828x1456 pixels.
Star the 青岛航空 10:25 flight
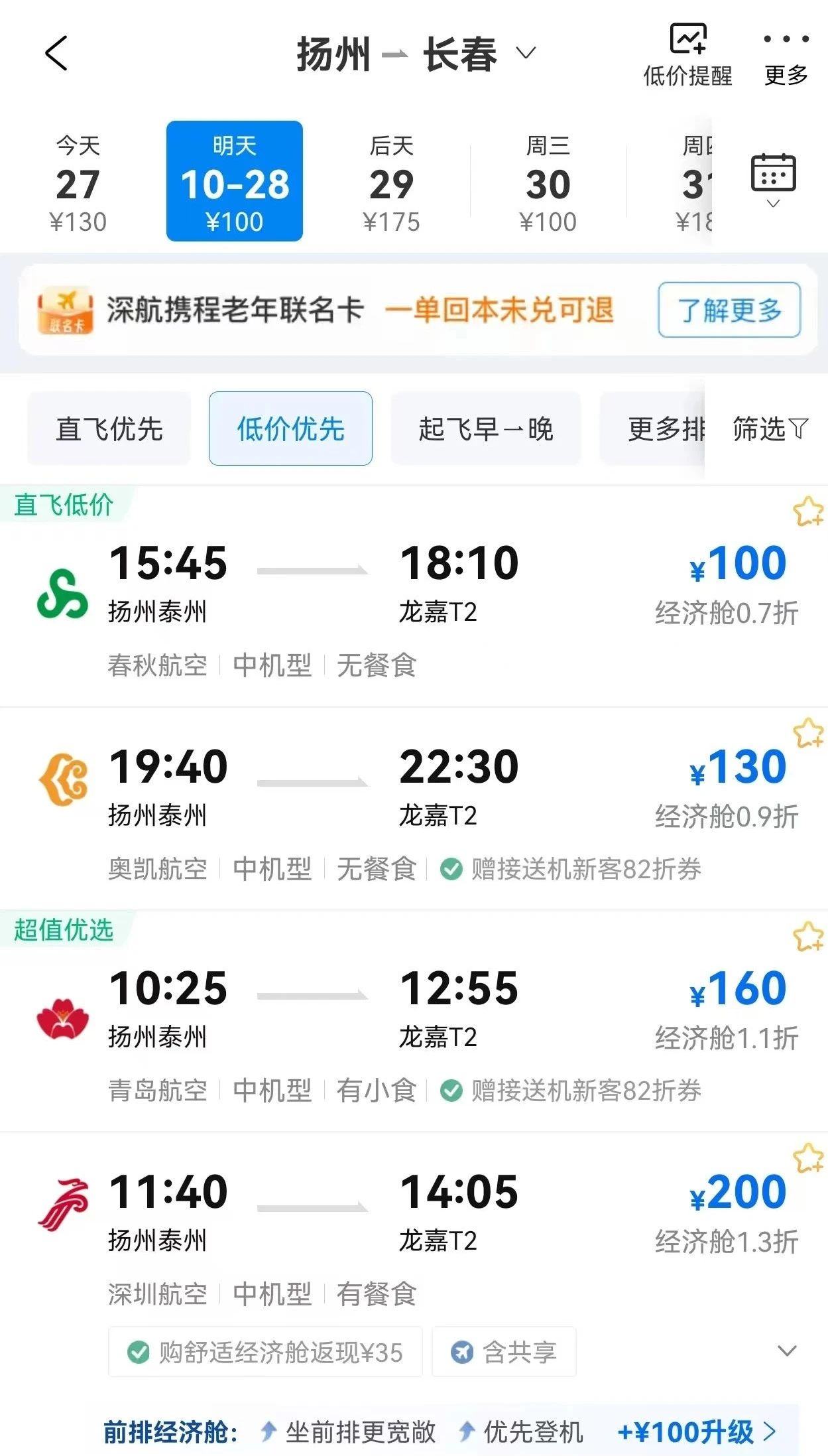click(x=807, y=937)
